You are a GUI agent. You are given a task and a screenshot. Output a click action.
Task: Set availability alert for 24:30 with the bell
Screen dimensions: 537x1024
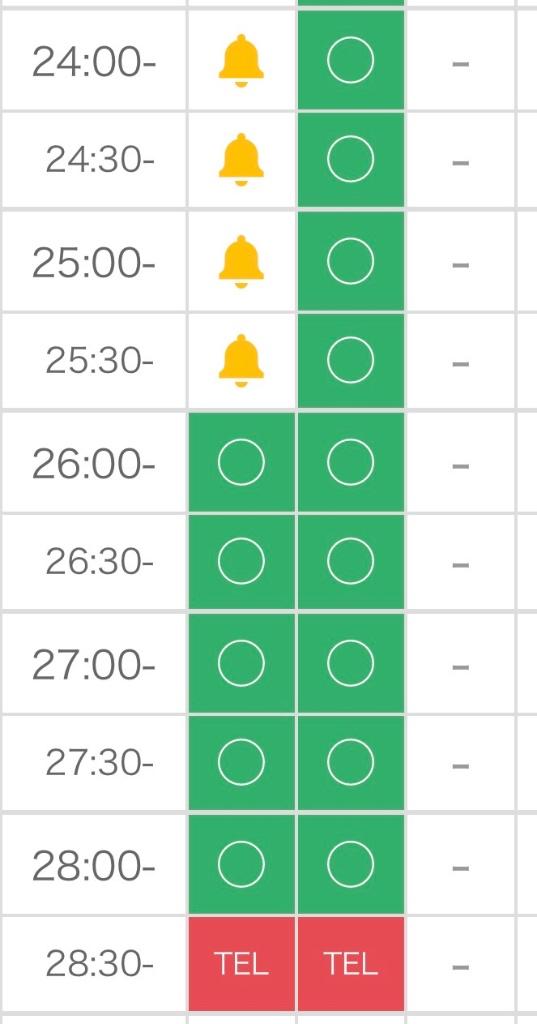point(241,160)
